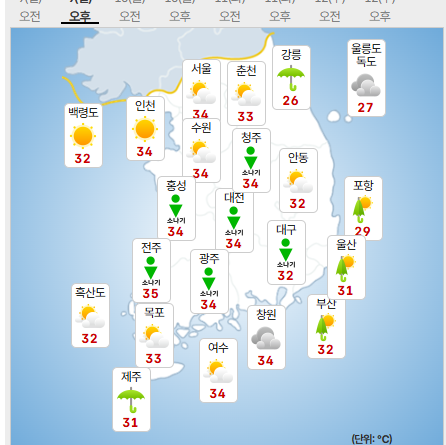Switch to the 10(월) 오후 forecast tab
This screenshot has height=445, width=446.
180,12
